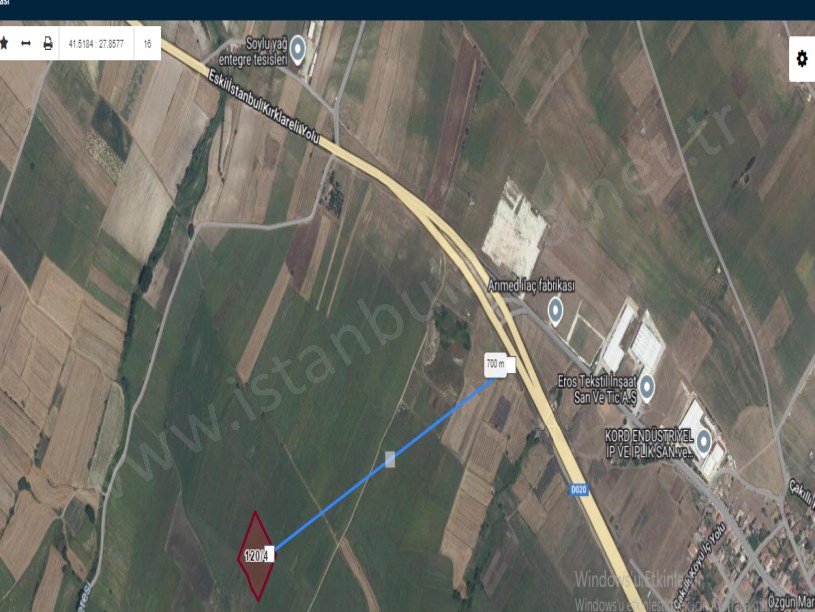Tap the Arımed İlaç fabrikası marker

[555, 312]
